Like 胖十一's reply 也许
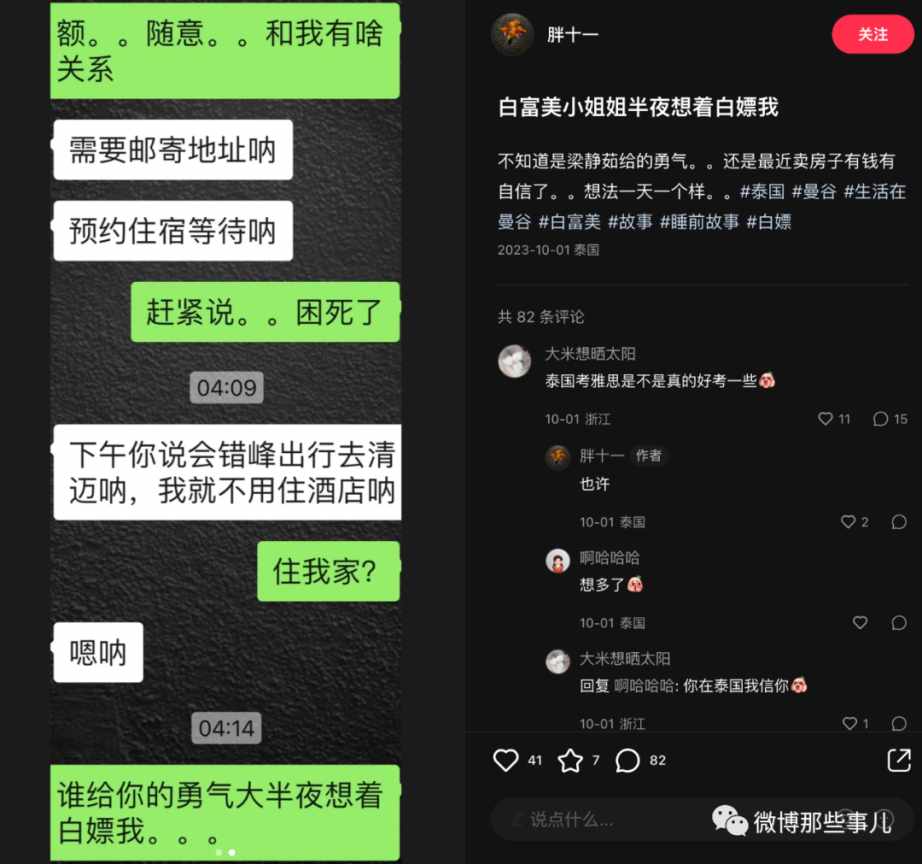922x864 pixels. (x=848, y=522)
